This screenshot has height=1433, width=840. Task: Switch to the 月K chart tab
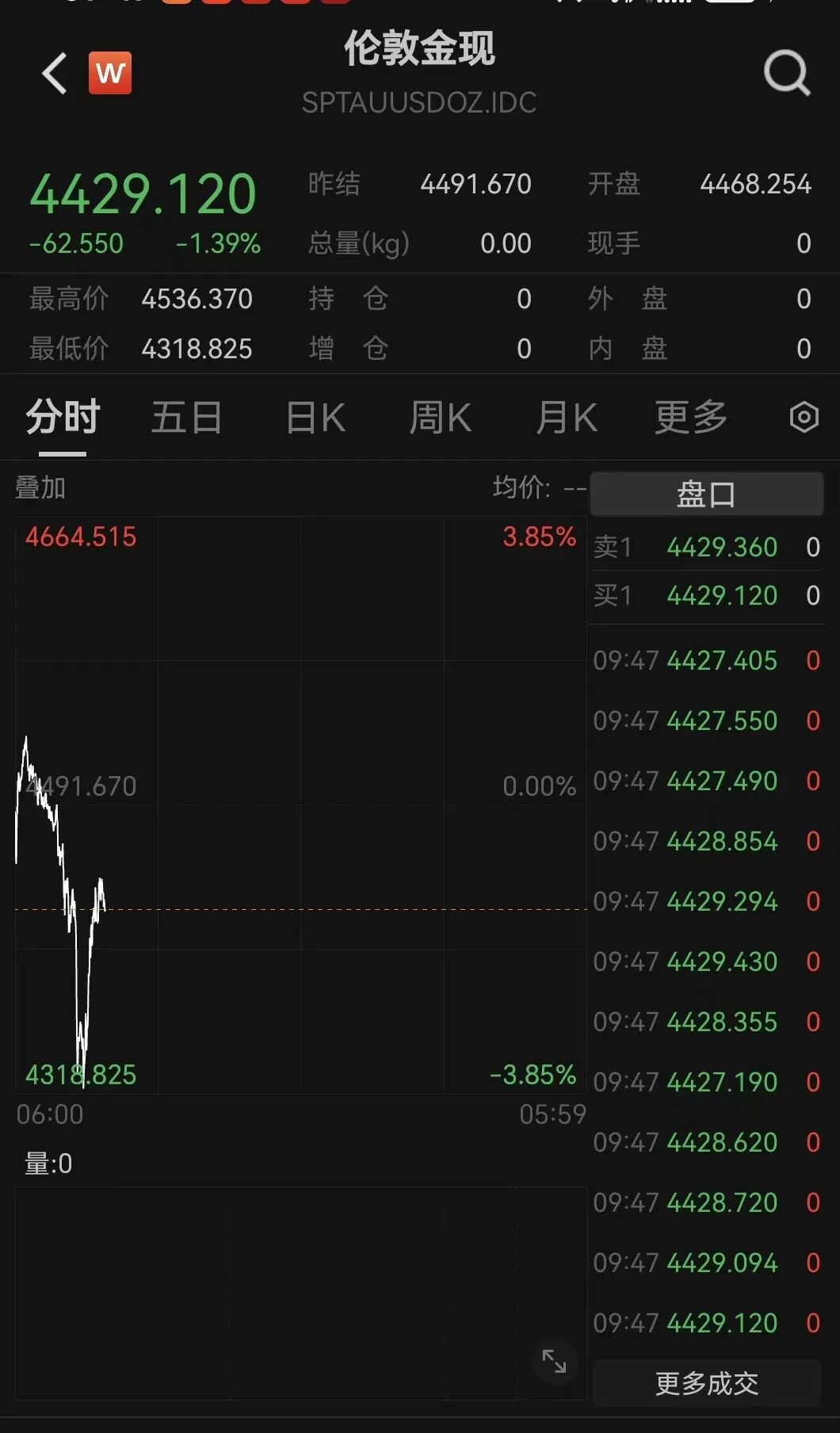[566, 418]
